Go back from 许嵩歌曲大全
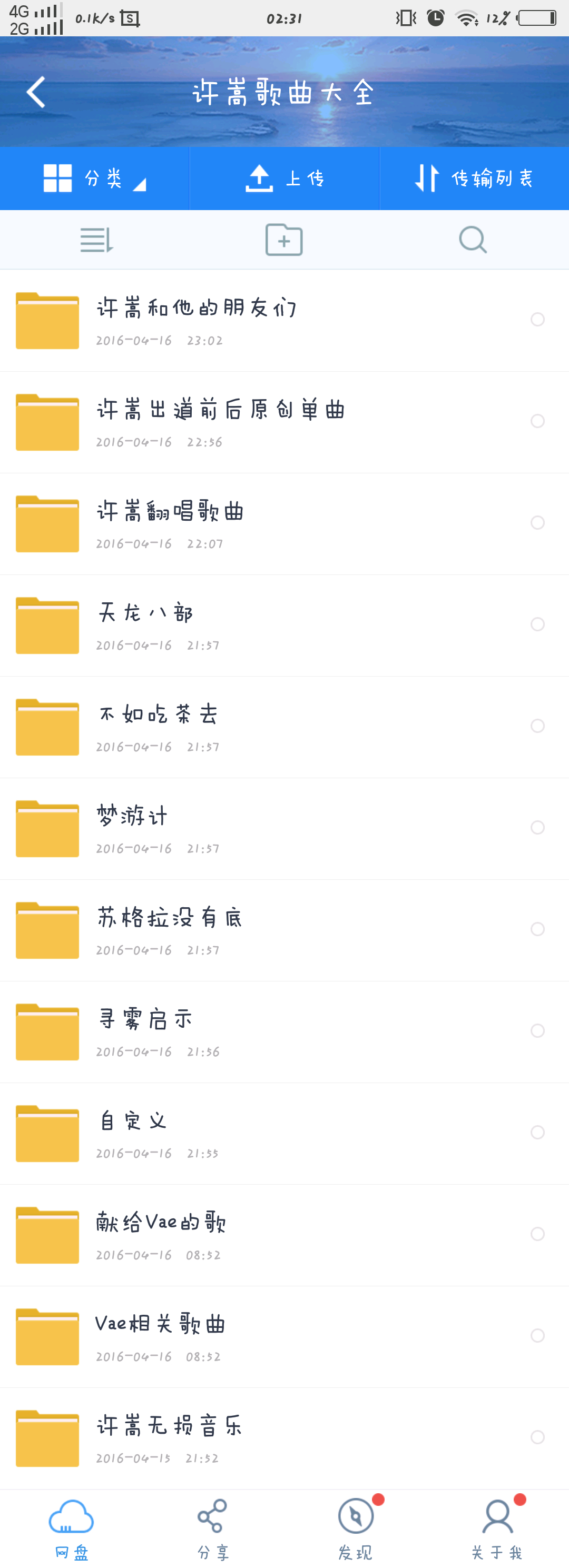Viewport: 569px width, 1568px height. 36,93
